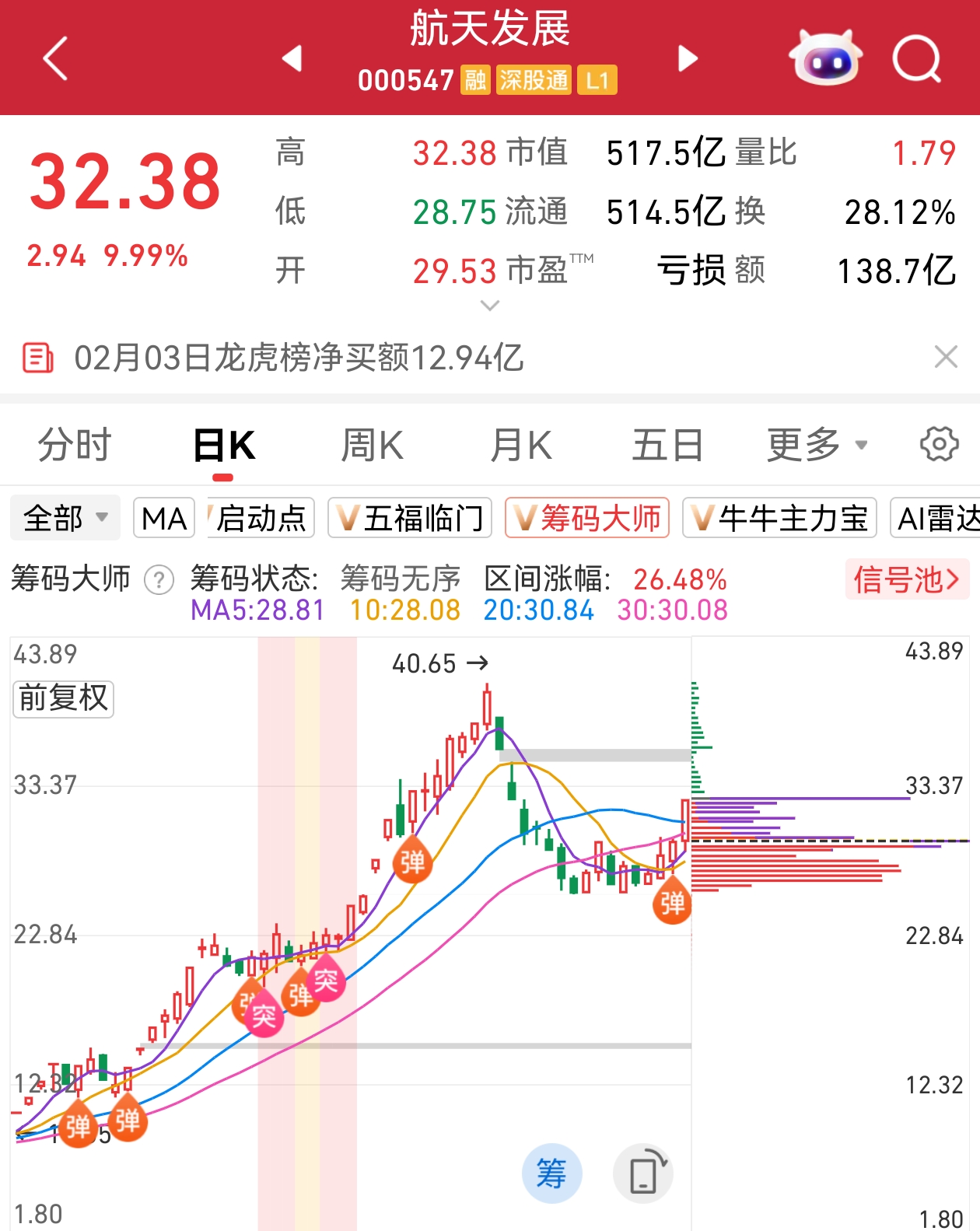Go back to the previous page
Image resolution: width=980 pixels, height=1231 pixels.
point(56,58)
